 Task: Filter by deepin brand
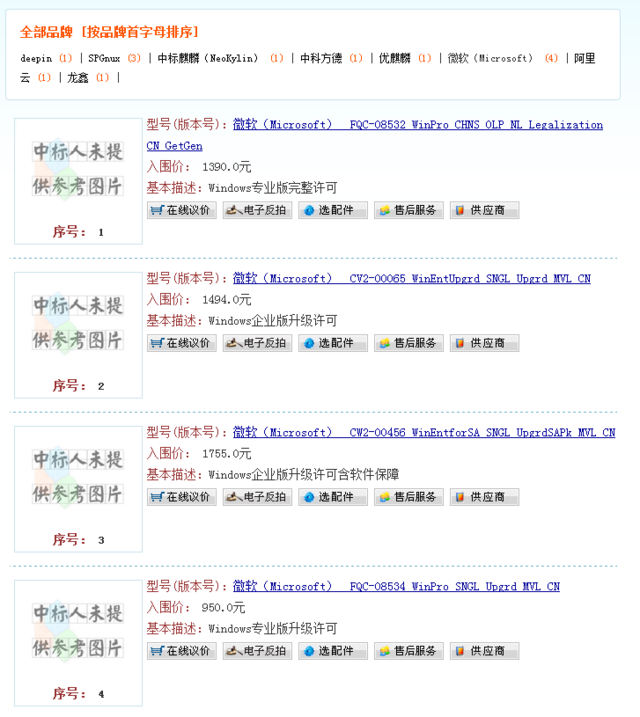(x=36, y=59)
